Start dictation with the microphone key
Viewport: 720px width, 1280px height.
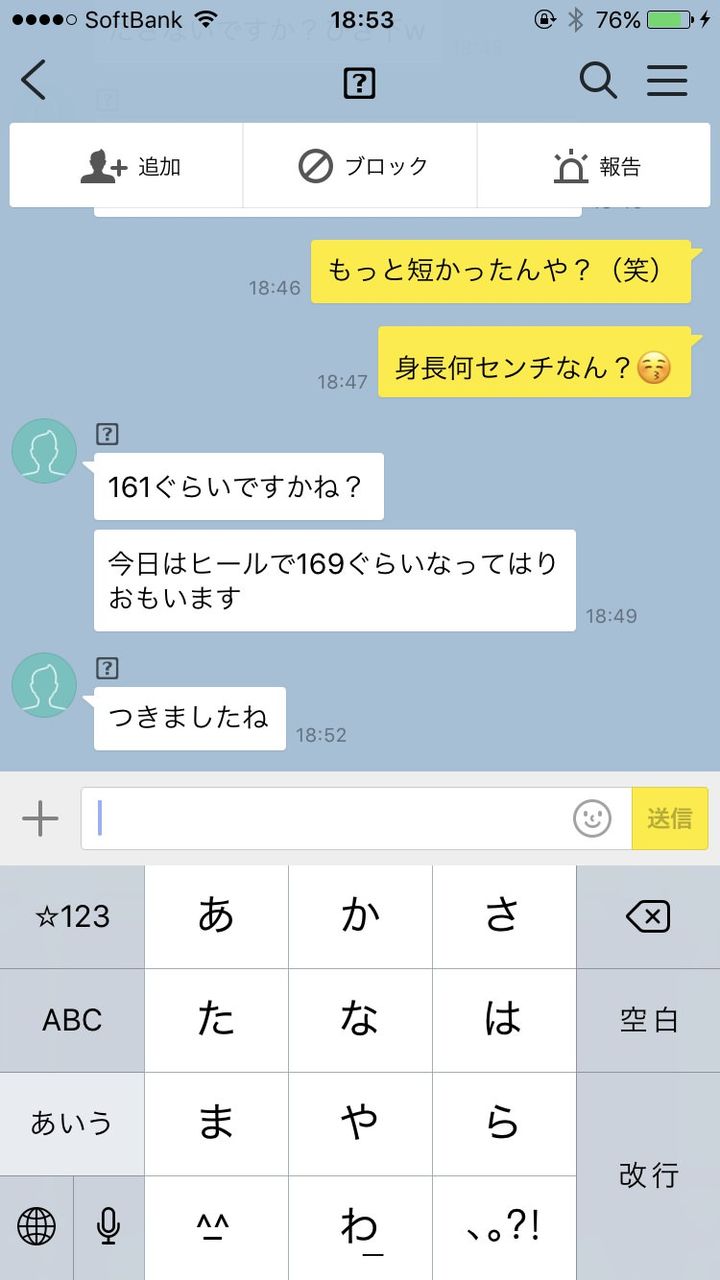[x=108, y=1226]
